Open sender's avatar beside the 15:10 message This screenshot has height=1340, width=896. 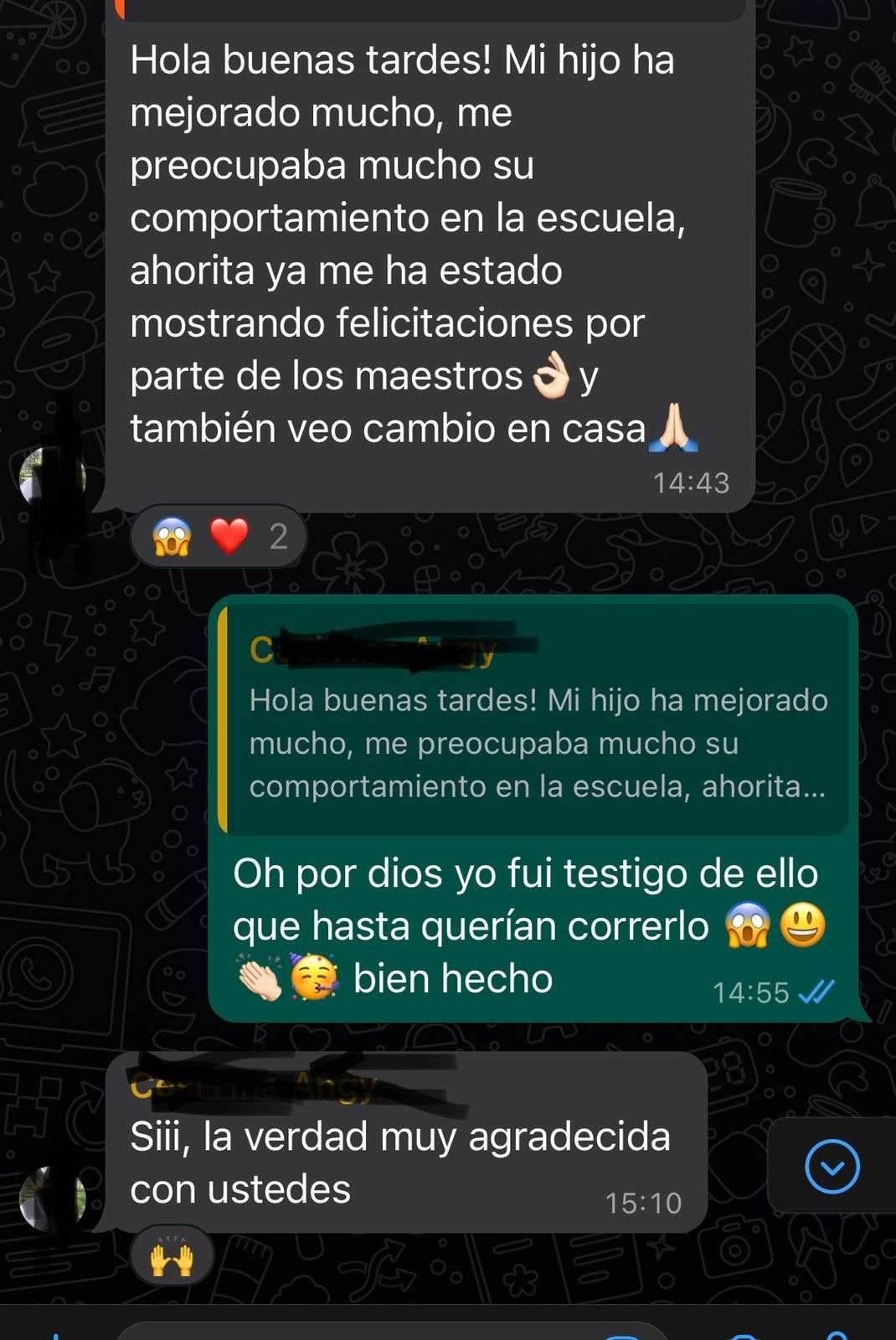point(53,1198)
